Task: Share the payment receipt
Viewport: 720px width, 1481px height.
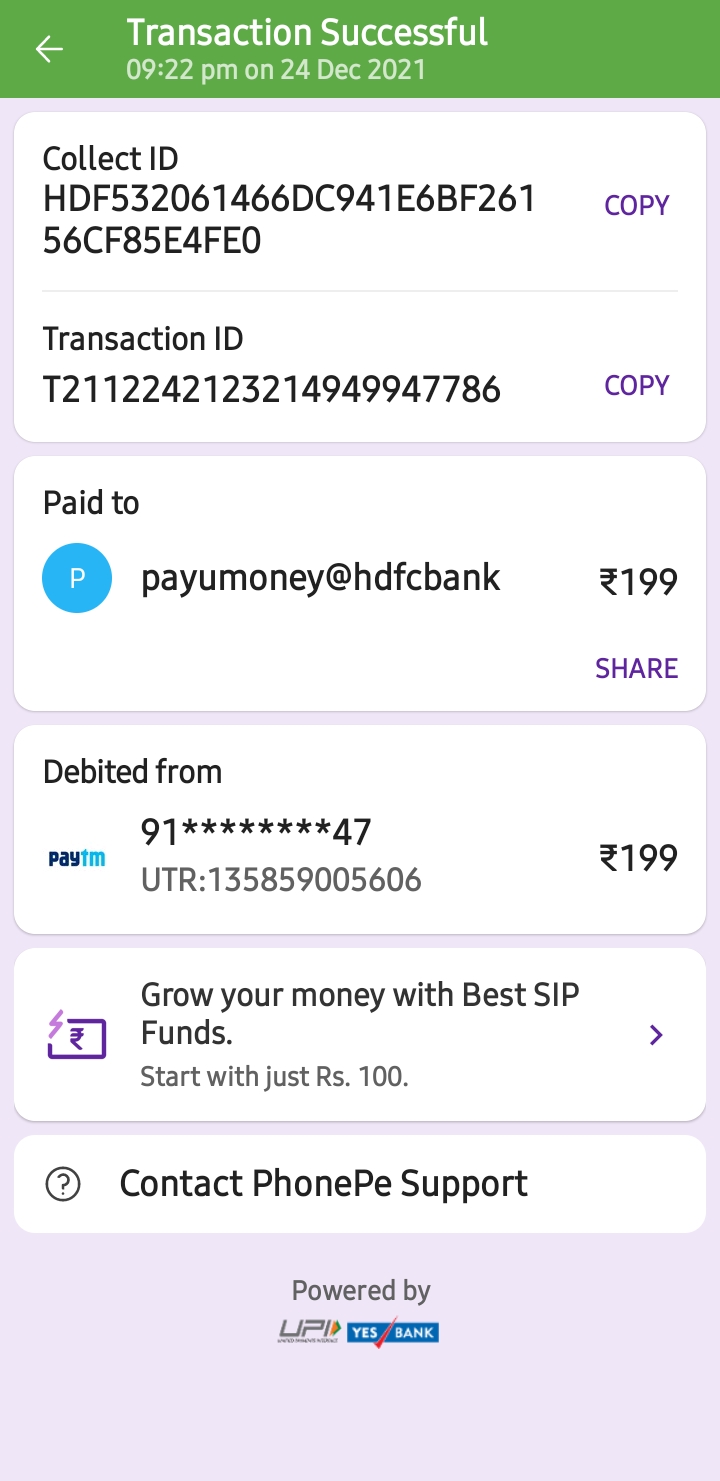Action: click(x=636, y=668)
